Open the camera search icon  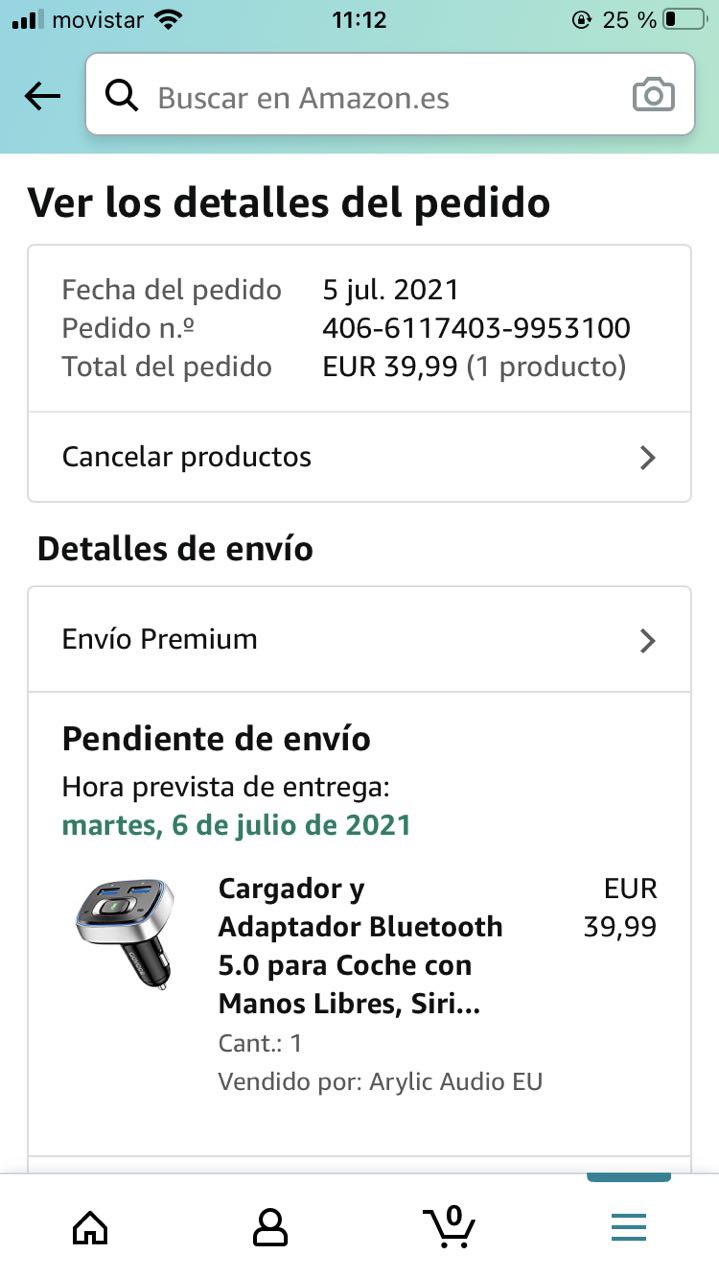click(x=653, y=96)
